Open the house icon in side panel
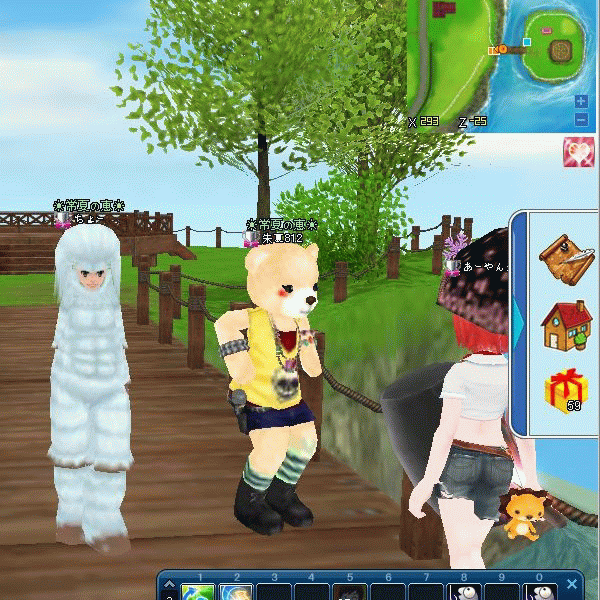The image size is (600, 600). tap(565, 326)
